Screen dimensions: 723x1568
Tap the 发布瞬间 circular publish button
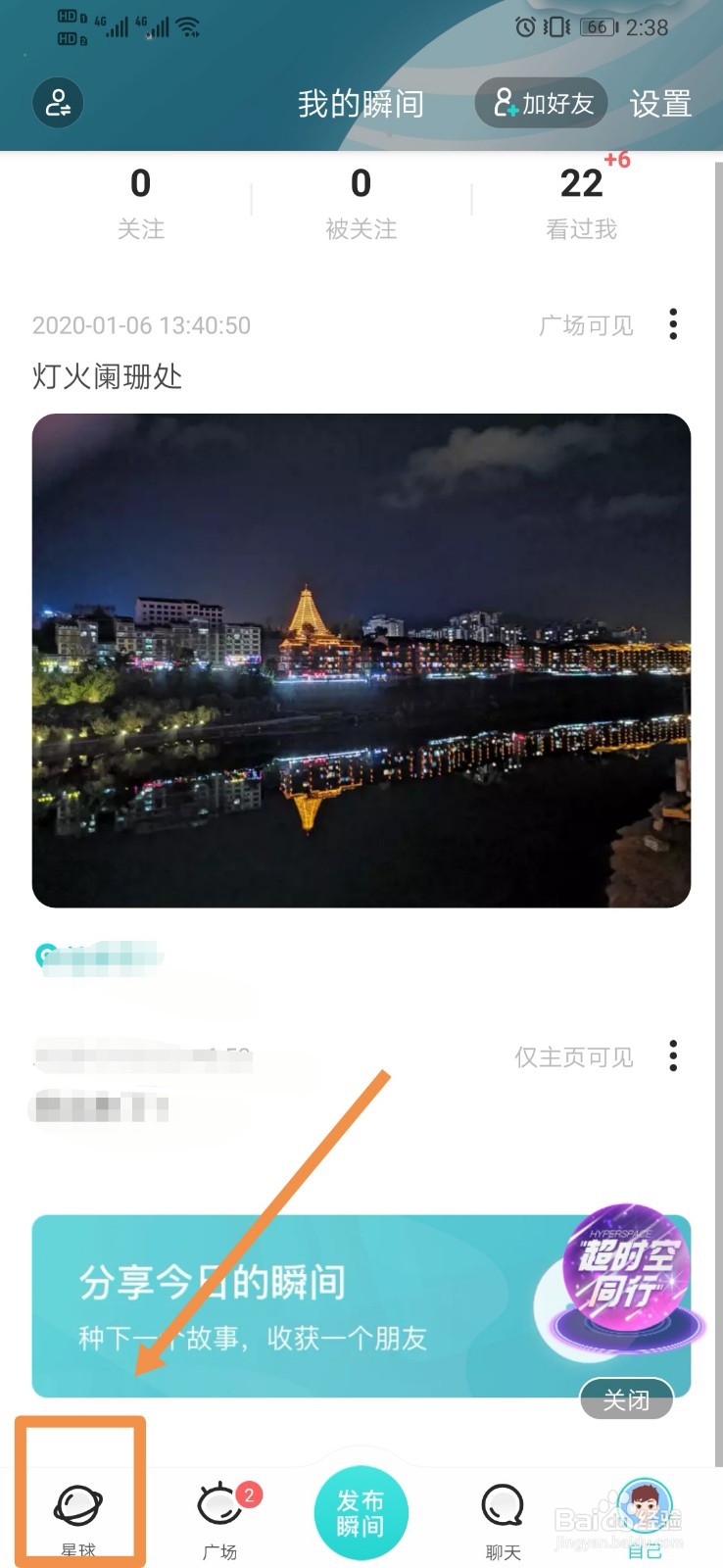(x=361, y=1512)
